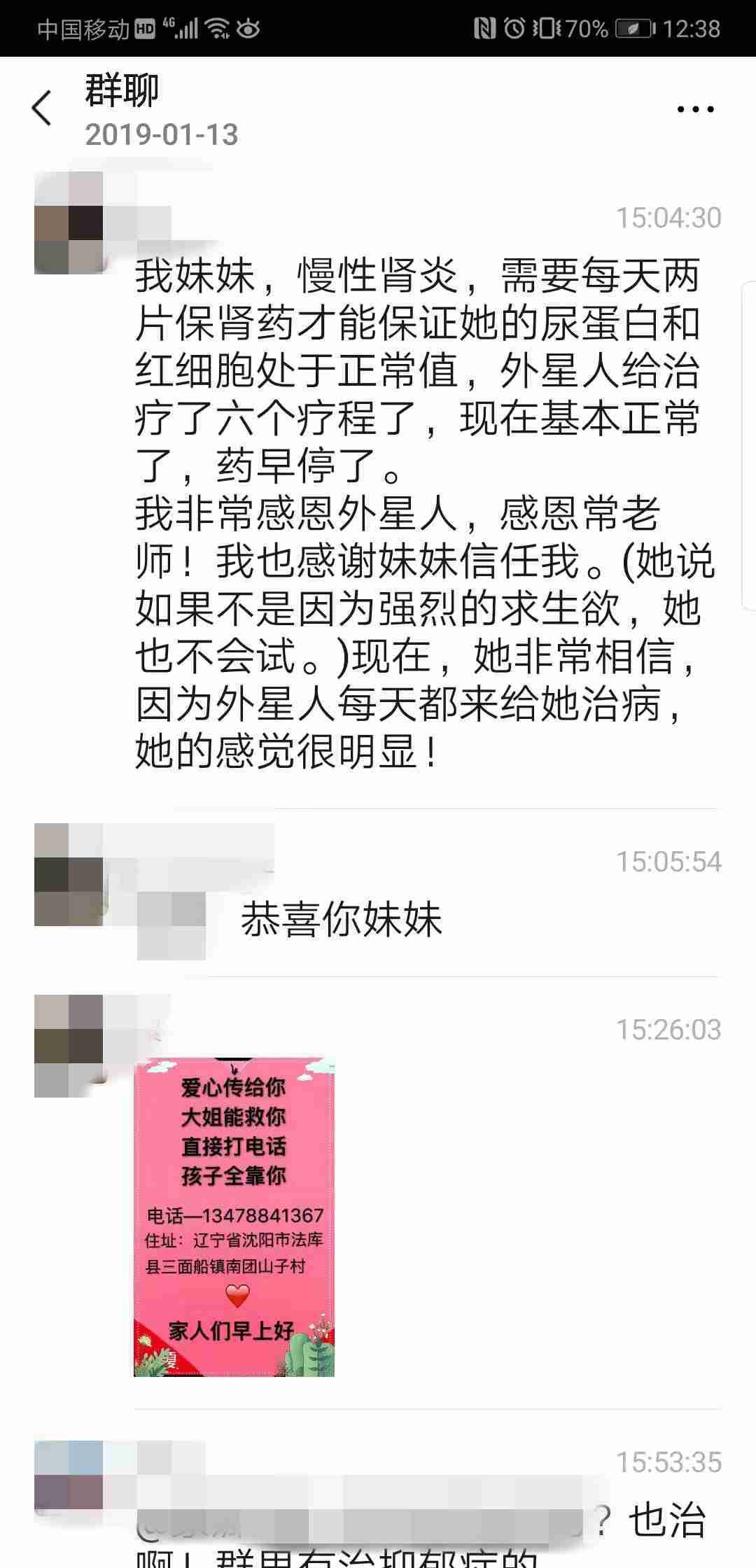The height and width of the screenshot is (1568, 756).
Task: Open the pink image sent at 15:26:03
Action: click(x=234, y=1217)
